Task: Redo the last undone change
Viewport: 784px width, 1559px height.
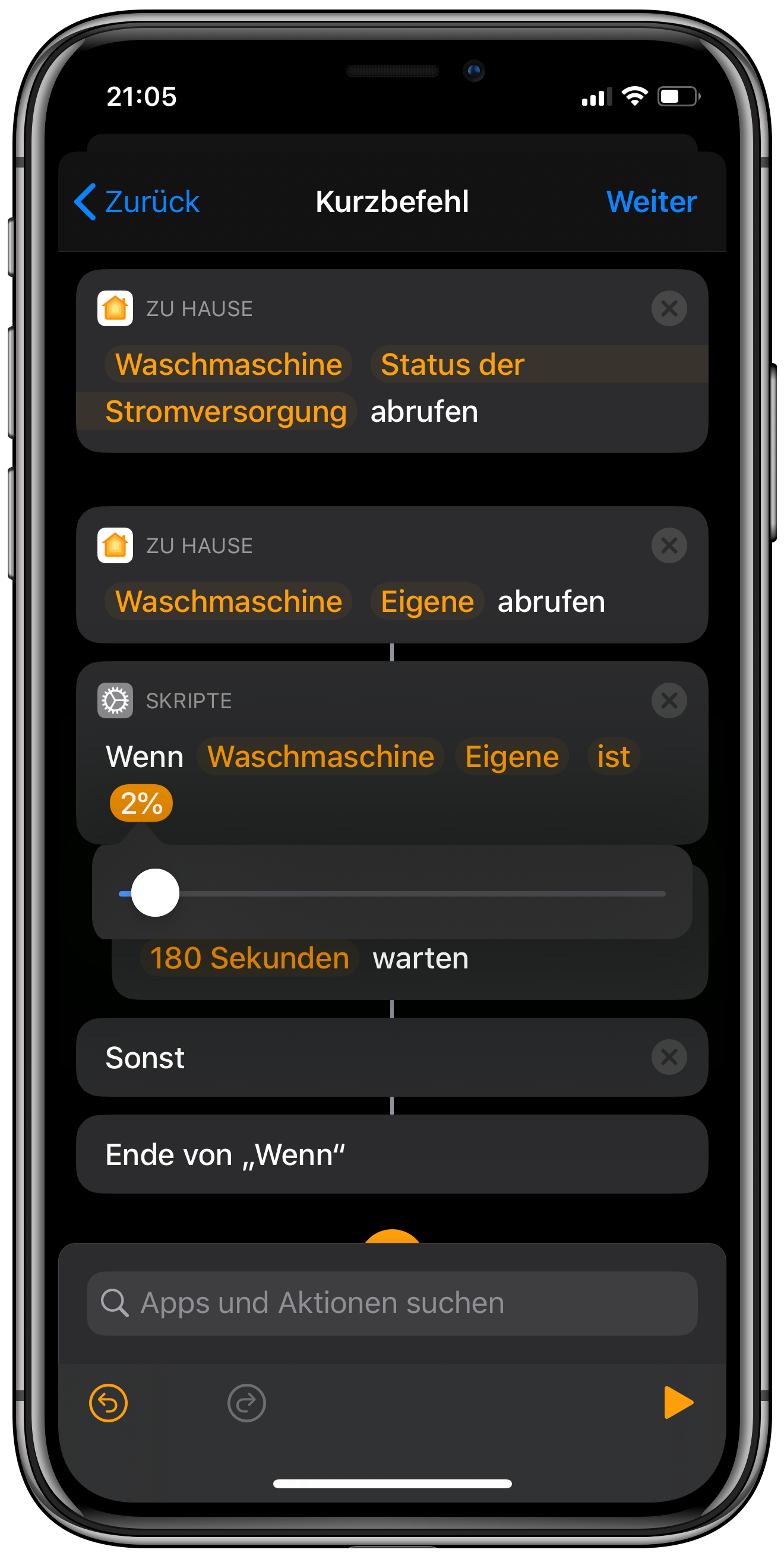Action: (246, 1403)
